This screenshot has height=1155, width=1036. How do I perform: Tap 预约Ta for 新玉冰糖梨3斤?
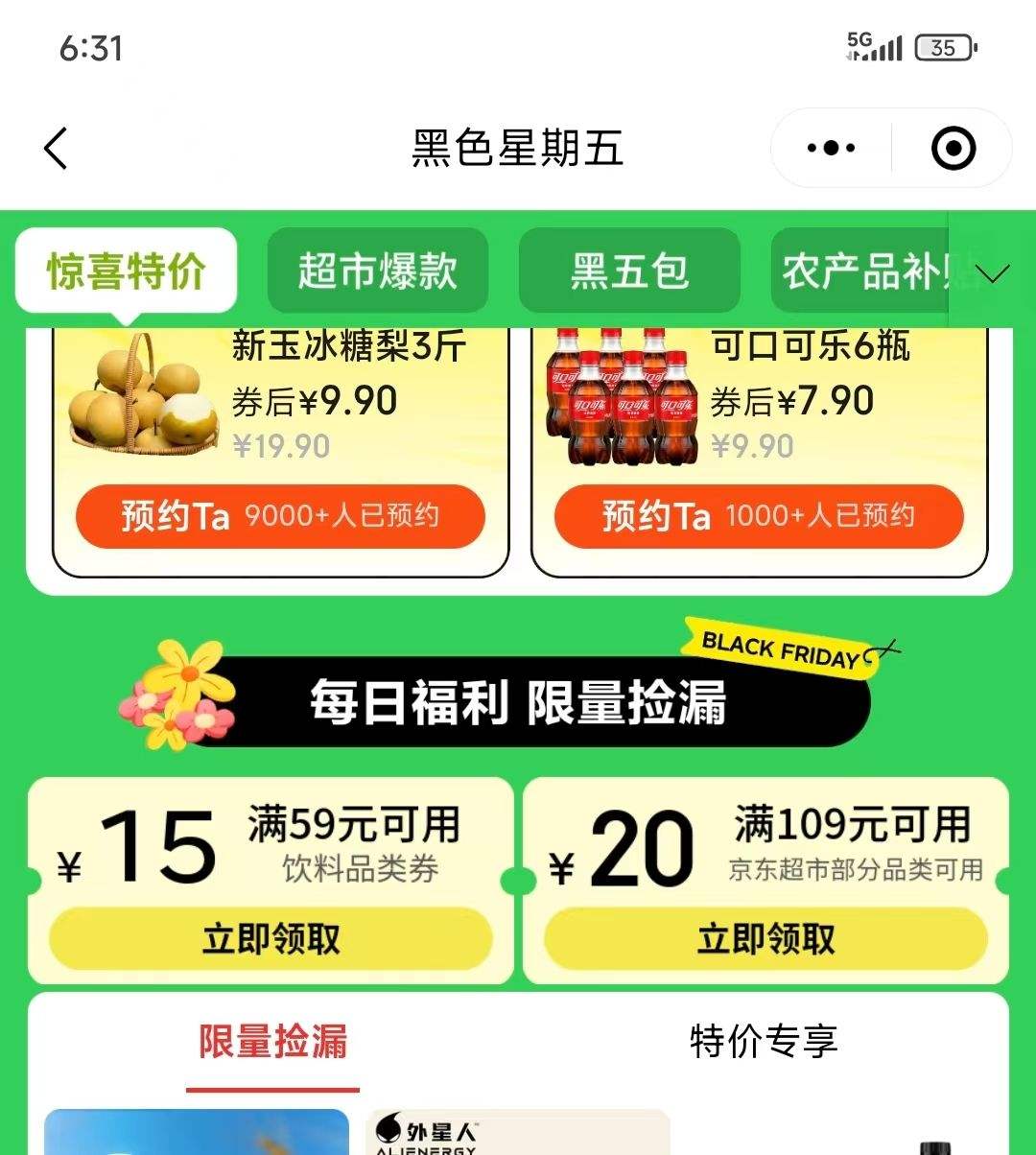point(281,516)
